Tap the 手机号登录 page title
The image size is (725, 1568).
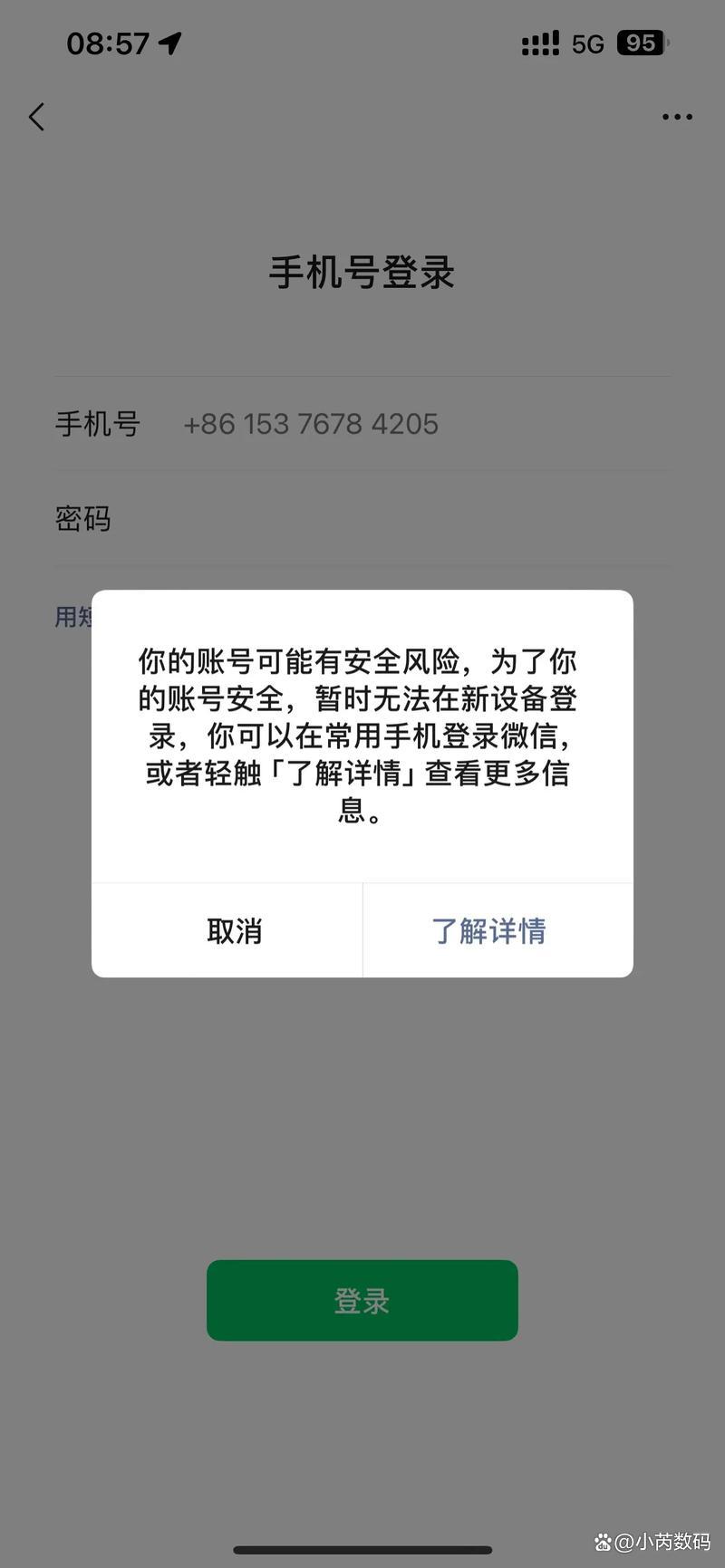(362, 271)
